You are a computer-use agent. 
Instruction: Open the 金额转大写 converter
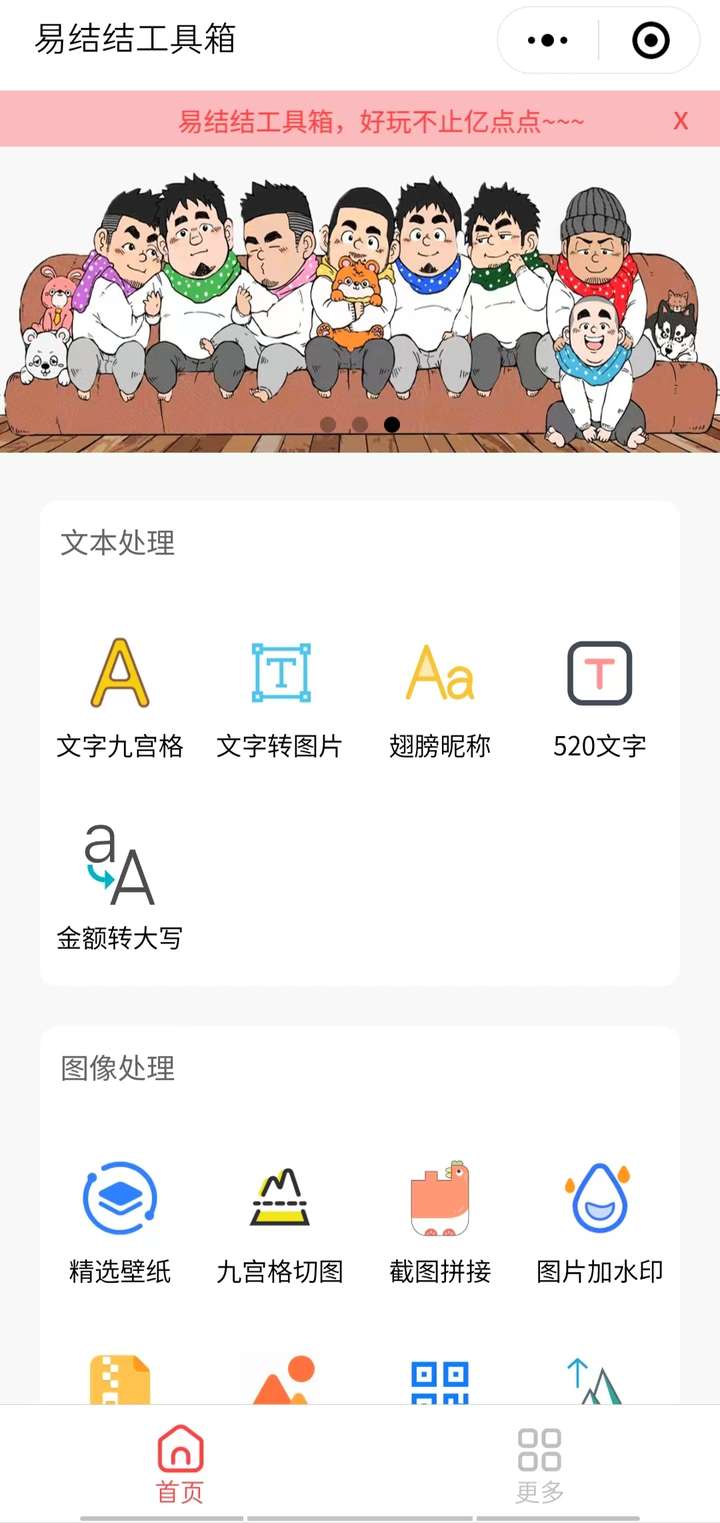click(119, 885)
